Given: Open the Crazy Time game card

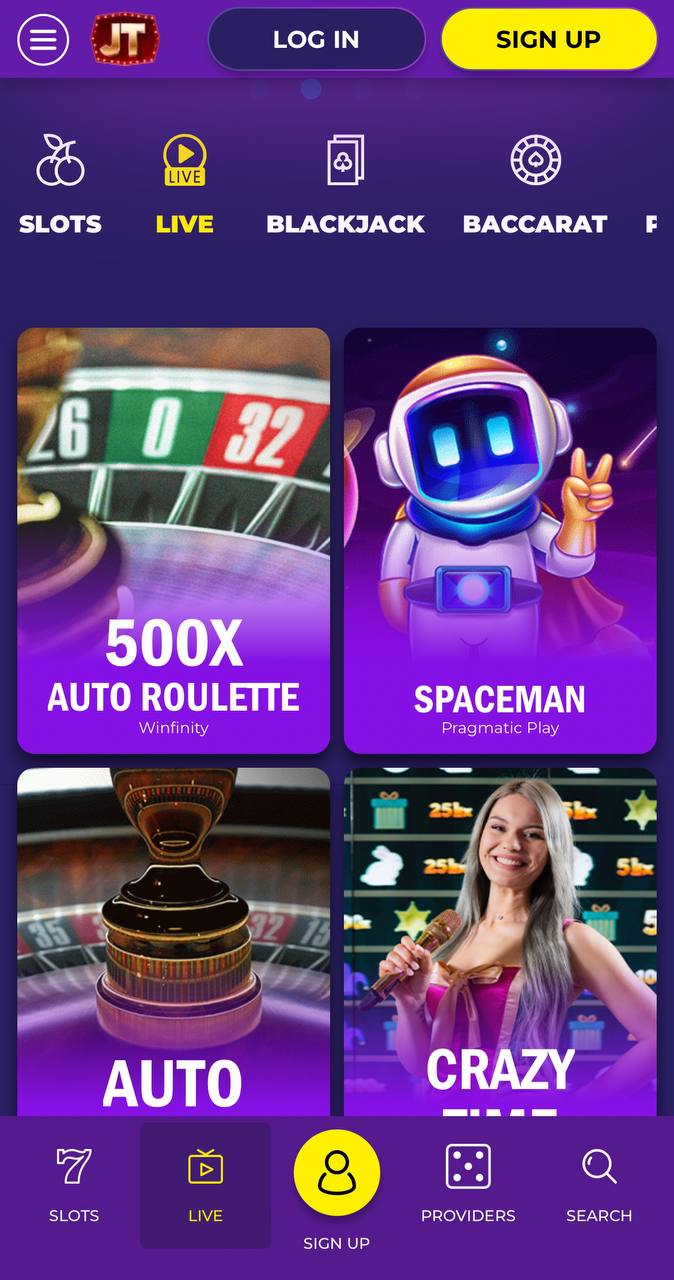Looking at the screenshot, I should point(500,942).
